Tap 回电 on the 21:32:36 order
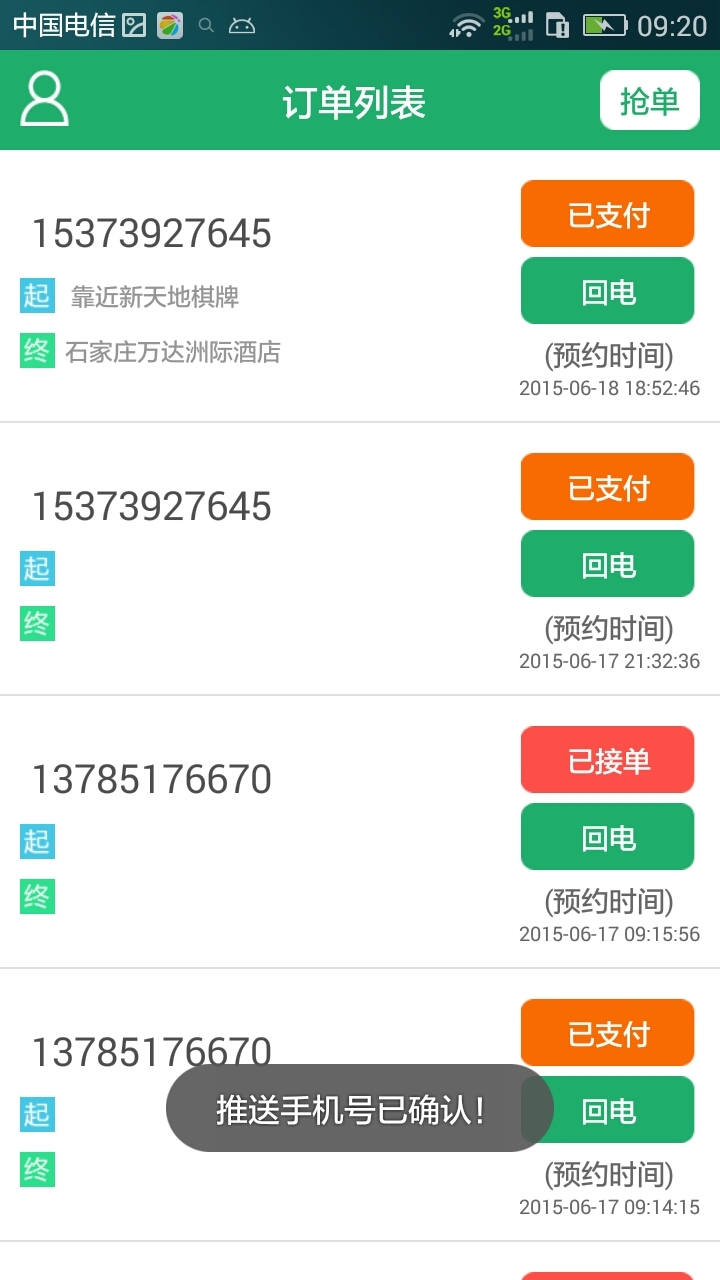 pos(607,564)
